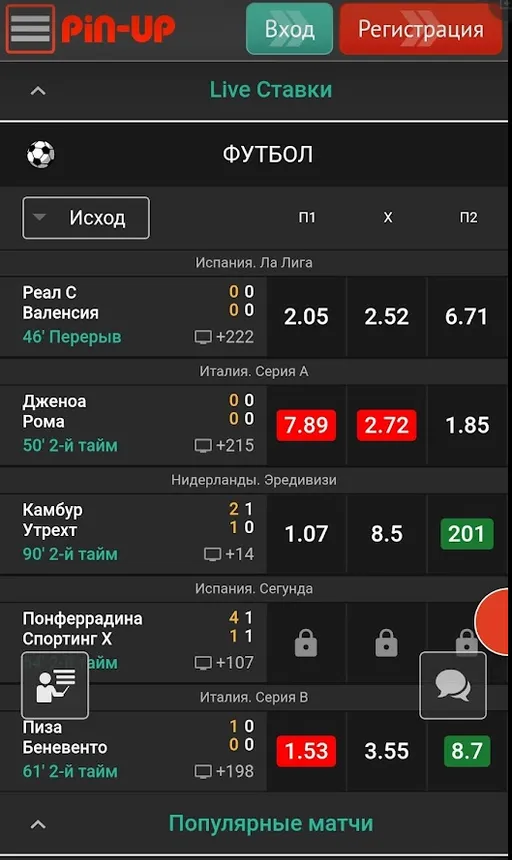Select draw odds 3.55 for Пиза–Беневенто
This screenshot has height=860, width=512.
[386, 751]
